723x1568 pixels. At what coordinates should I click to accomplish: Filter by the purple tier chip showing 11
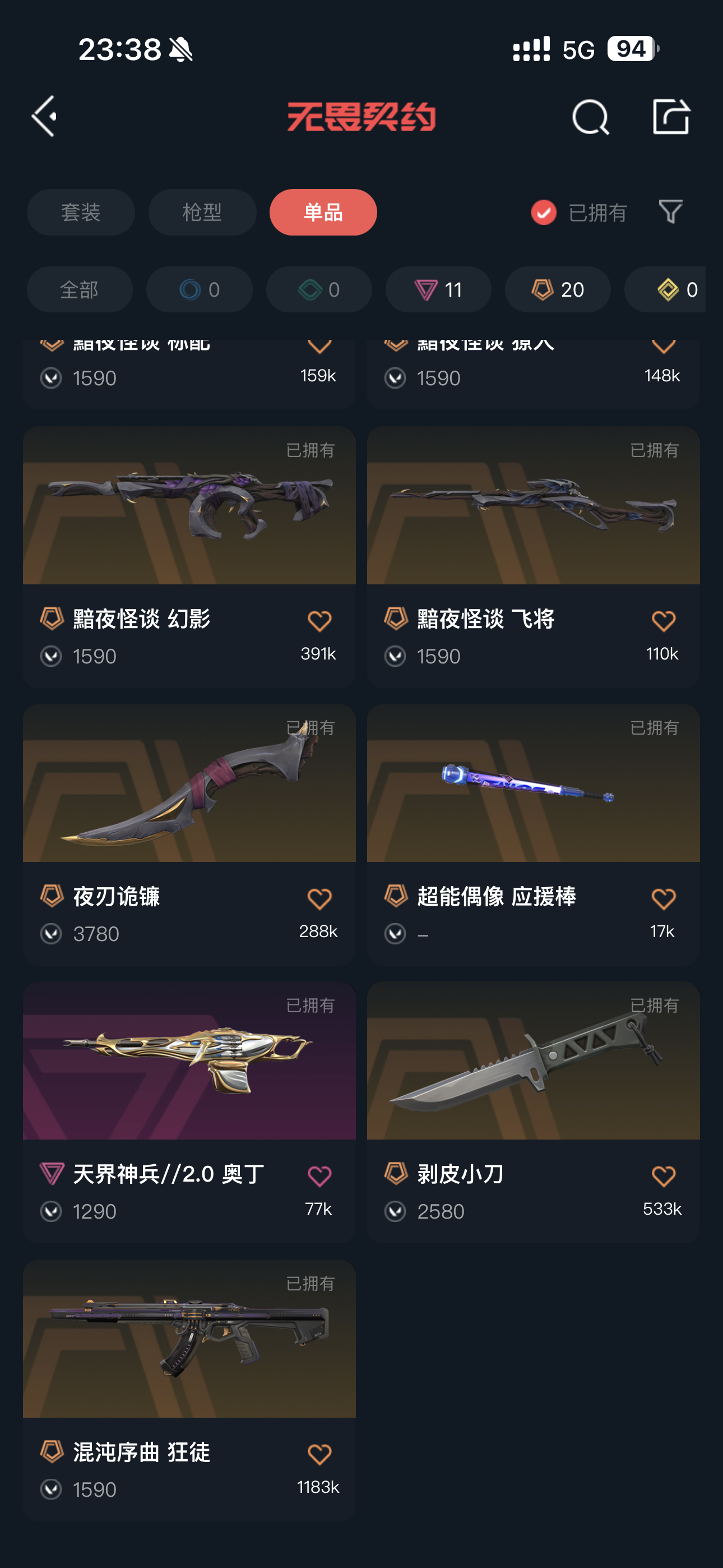coord(438,290)
